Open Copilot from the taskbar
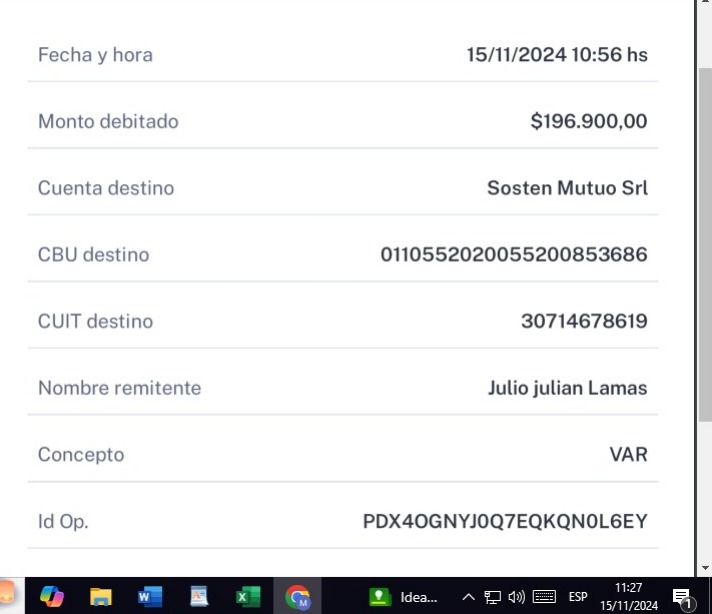712x614 pixels. click(x=52, y=597)
